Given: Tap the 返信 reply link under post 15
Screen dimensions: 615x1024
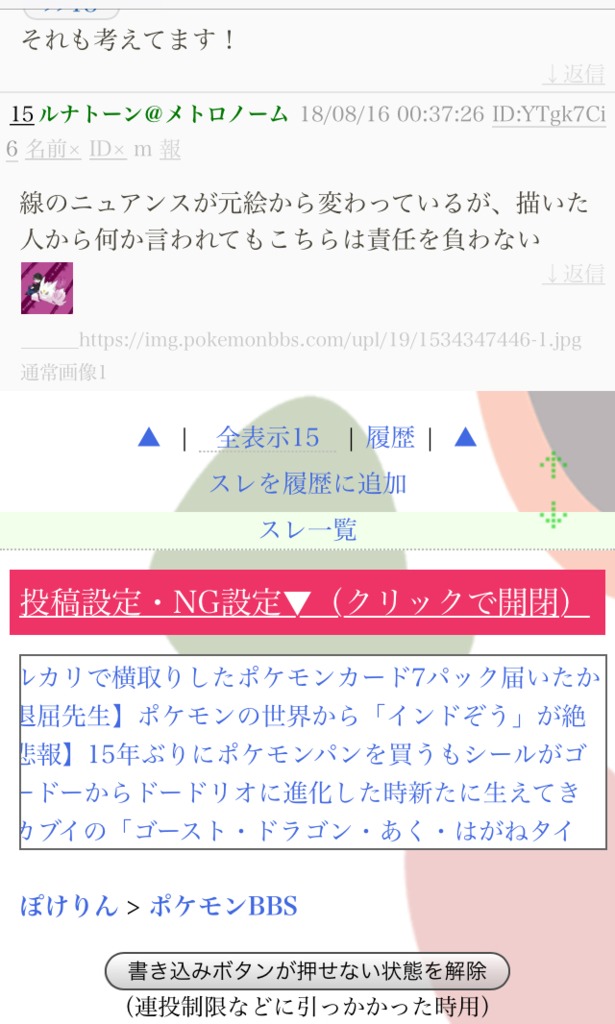Looking at the screenshot, I should [x=574, y=274].
